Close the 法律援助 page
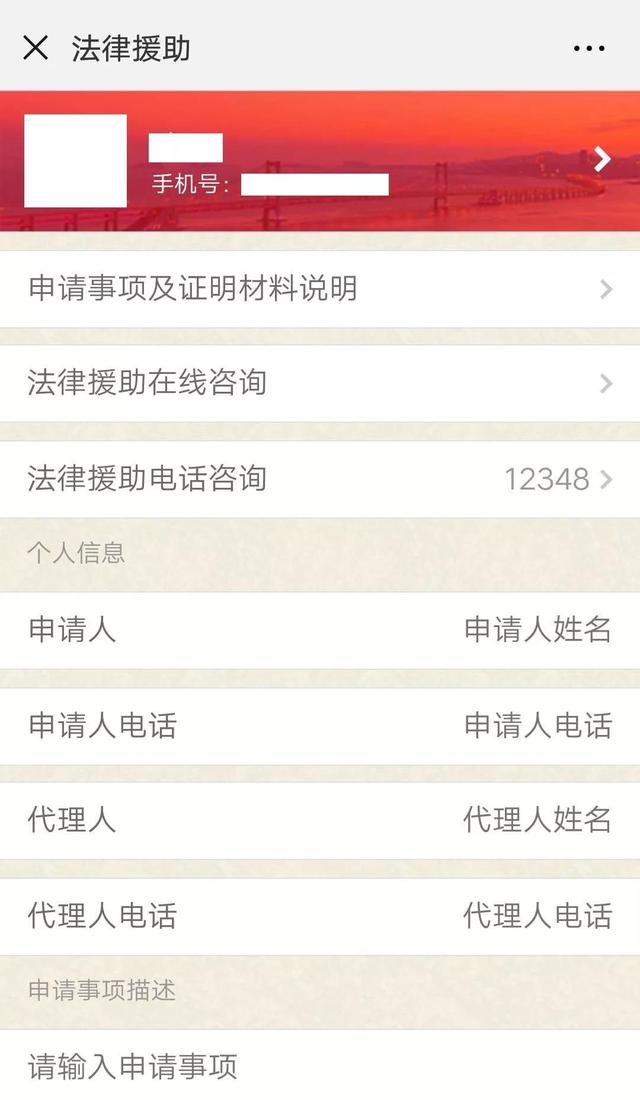This screenshot has height=1100, width=640. pos(35,48)
